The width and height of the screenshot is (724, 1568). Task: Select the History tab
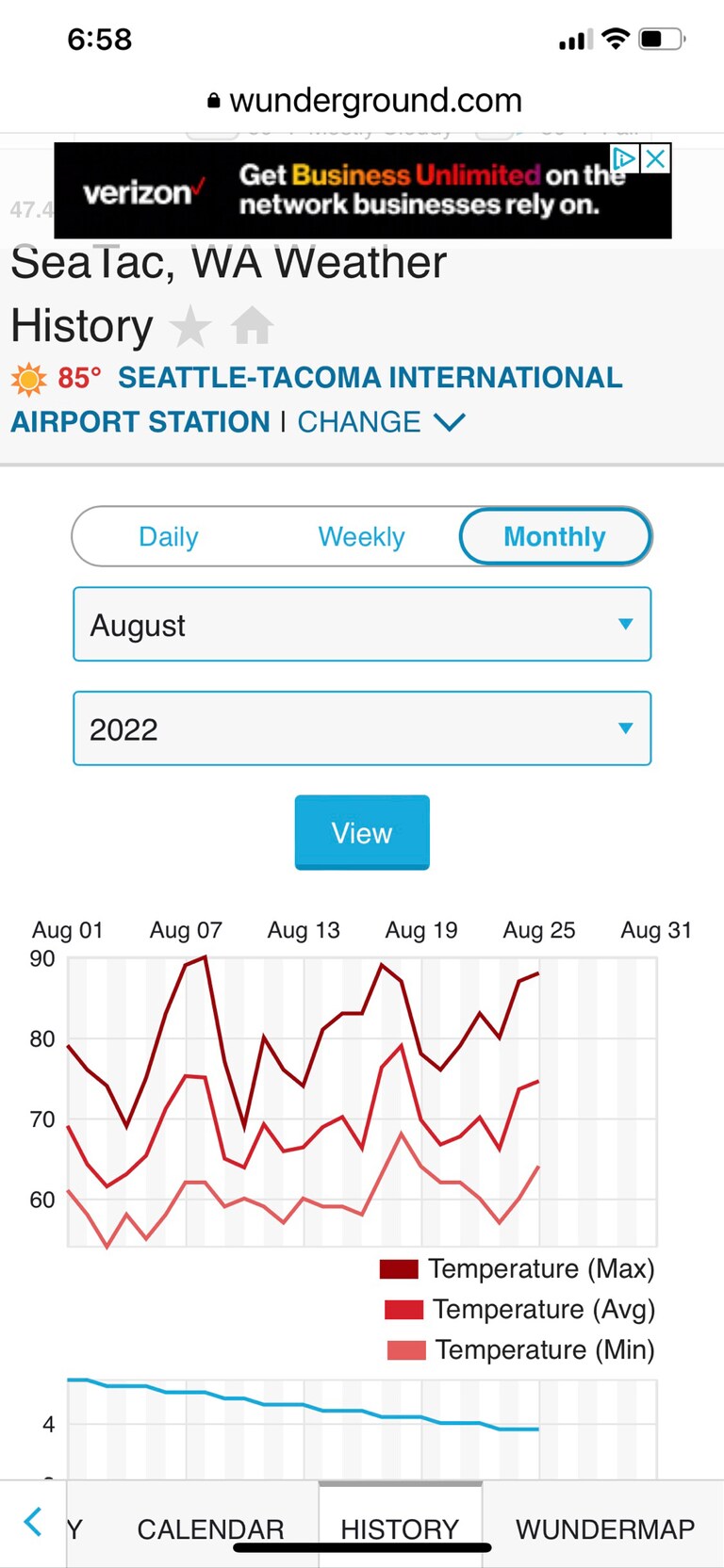(400, 1528)
